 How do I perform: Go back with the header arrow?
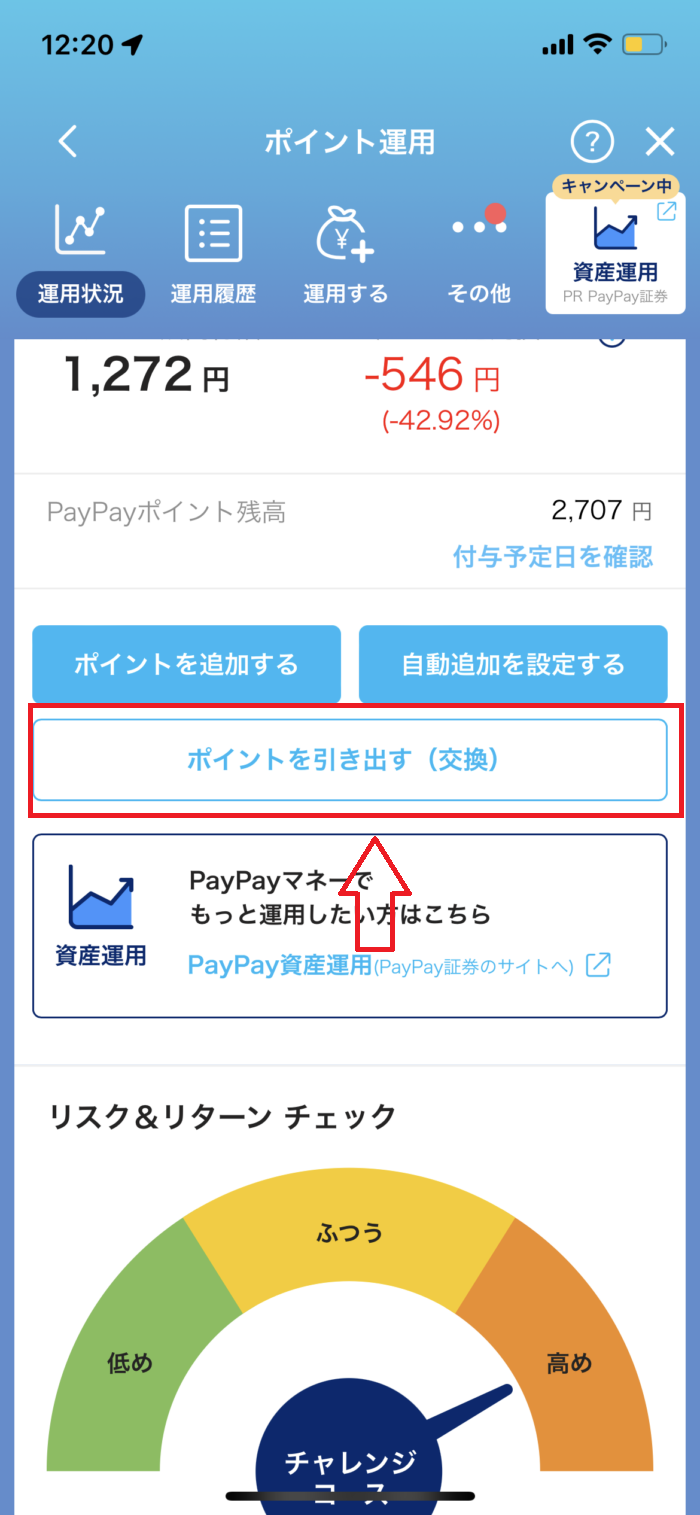[x=67, y=142]
